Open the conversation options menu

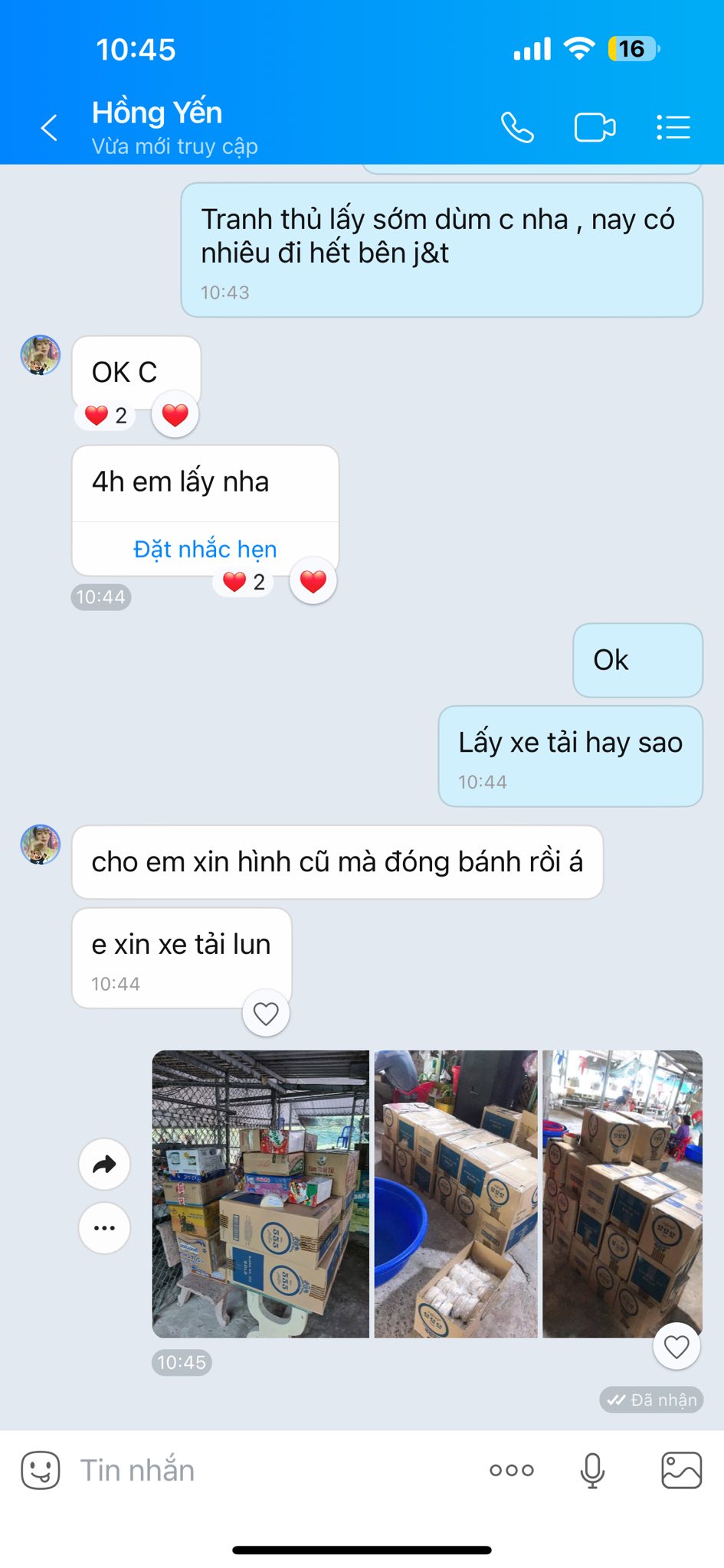pyautogui.click(x=673, y=128)
